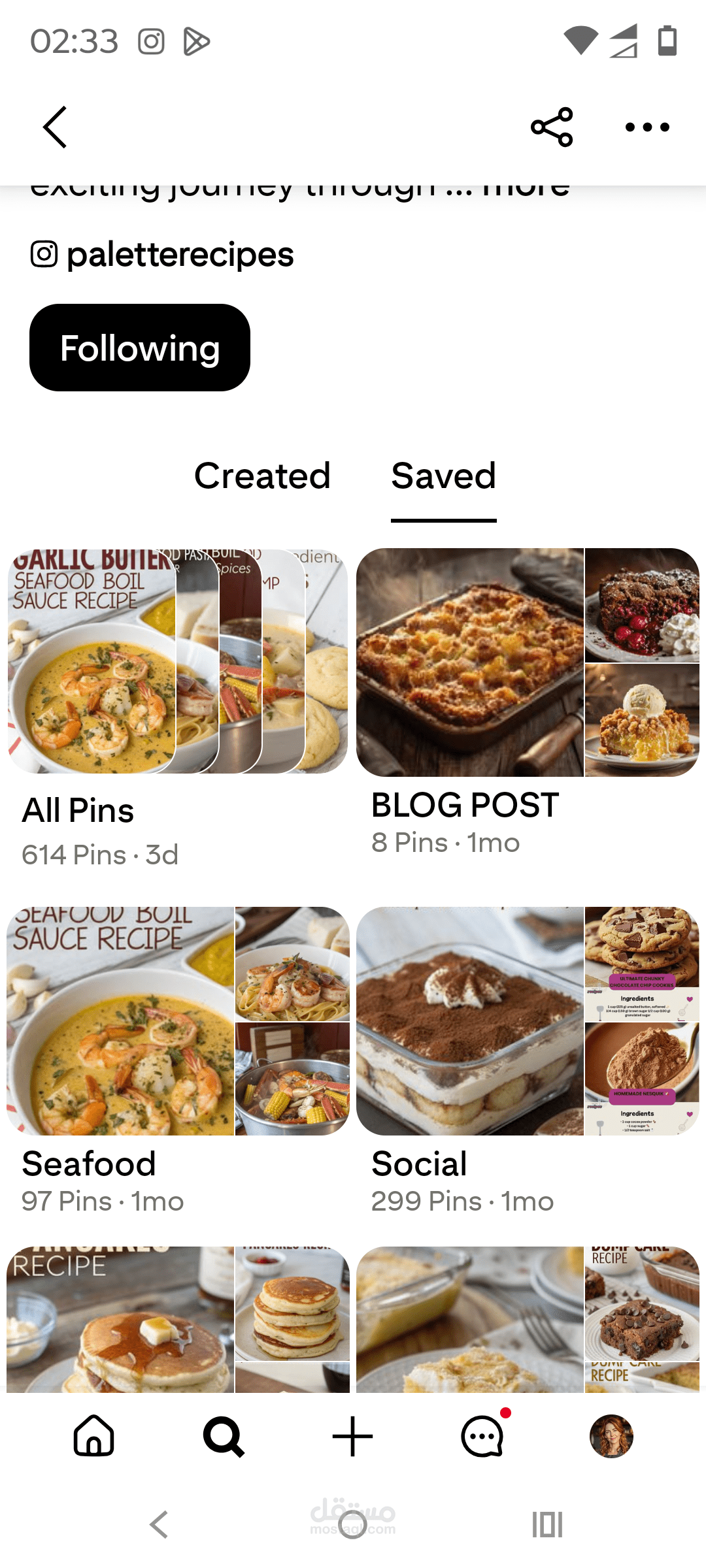The width and height of the screenshot is (706, 1568).
Task: Go back using the top arrow
Action: point(56,127)
